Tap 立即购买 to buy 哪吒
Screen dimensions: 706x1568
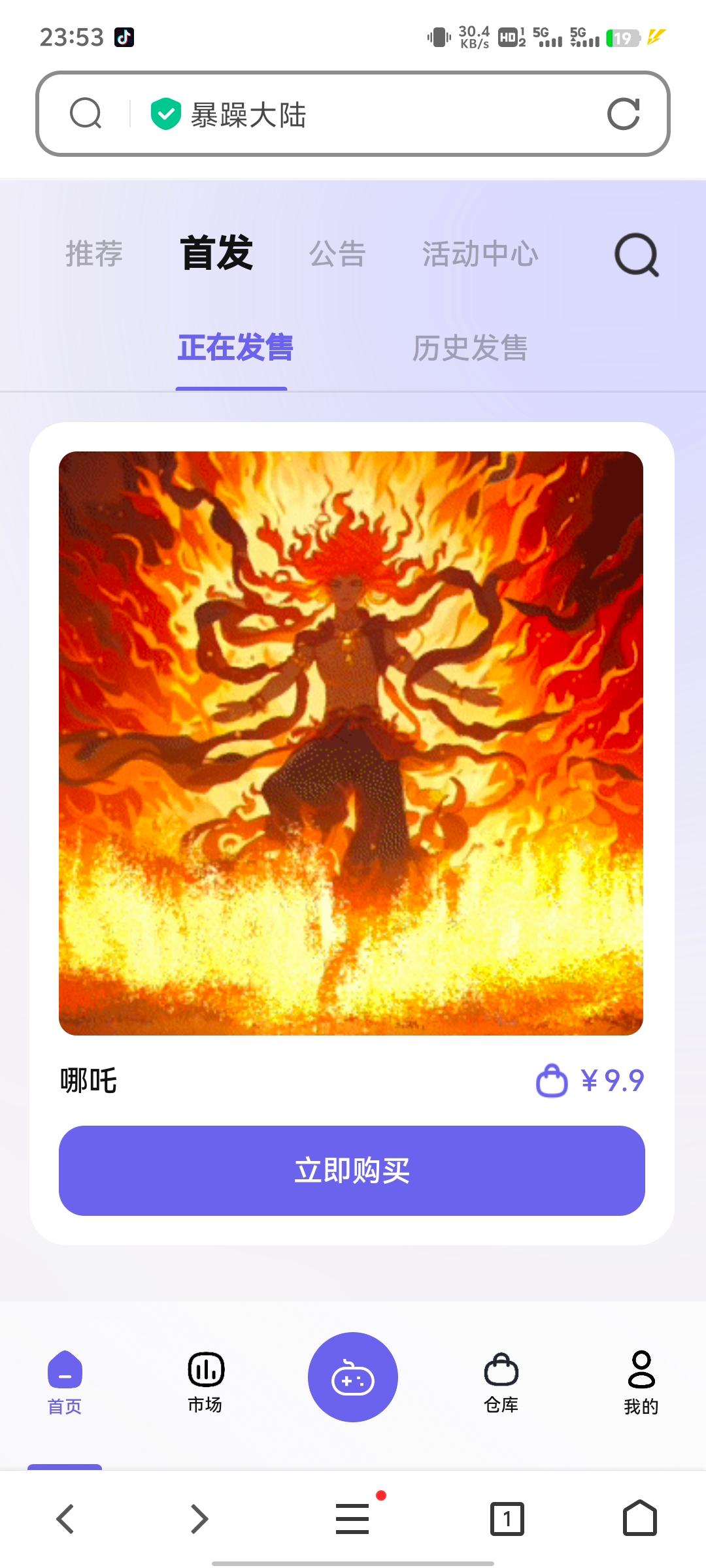352,1170
